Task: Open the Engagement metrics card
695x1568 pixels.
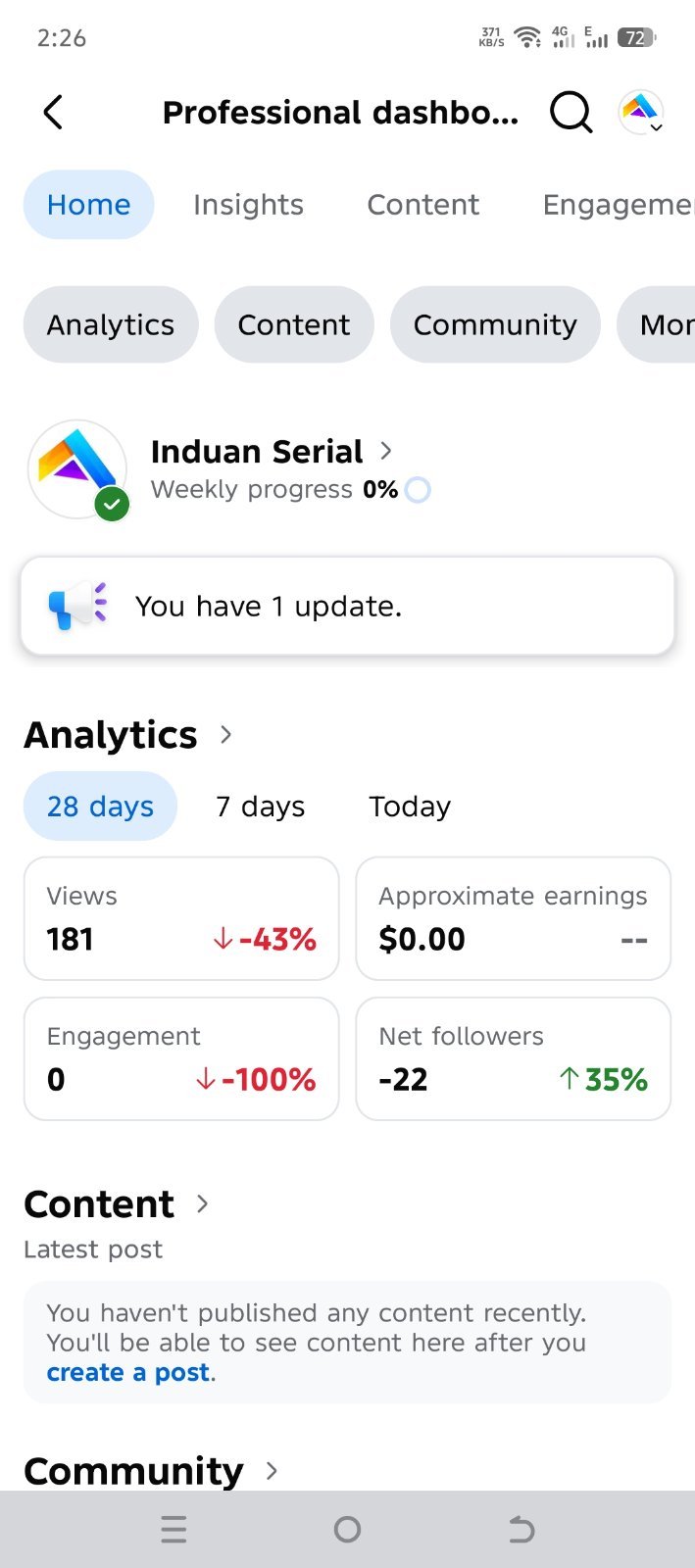Action: tap(181, 1058)
